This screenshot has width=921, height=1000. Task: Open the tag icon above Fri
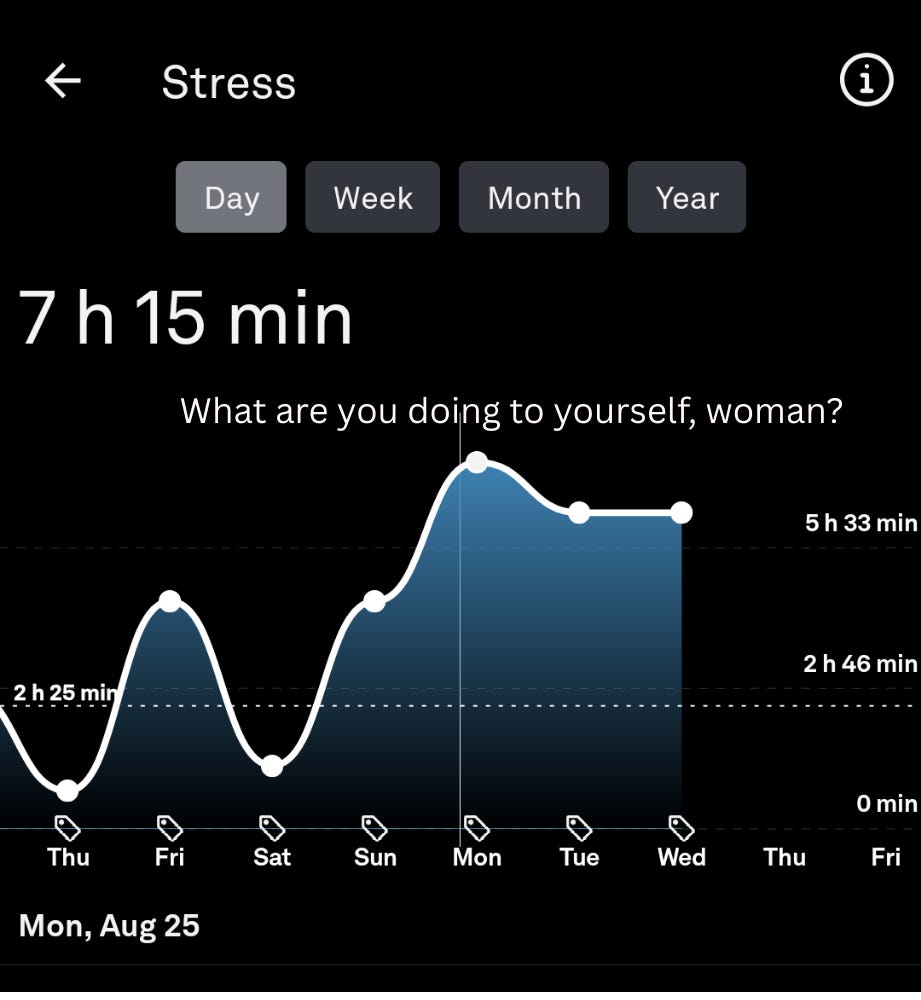170,828
